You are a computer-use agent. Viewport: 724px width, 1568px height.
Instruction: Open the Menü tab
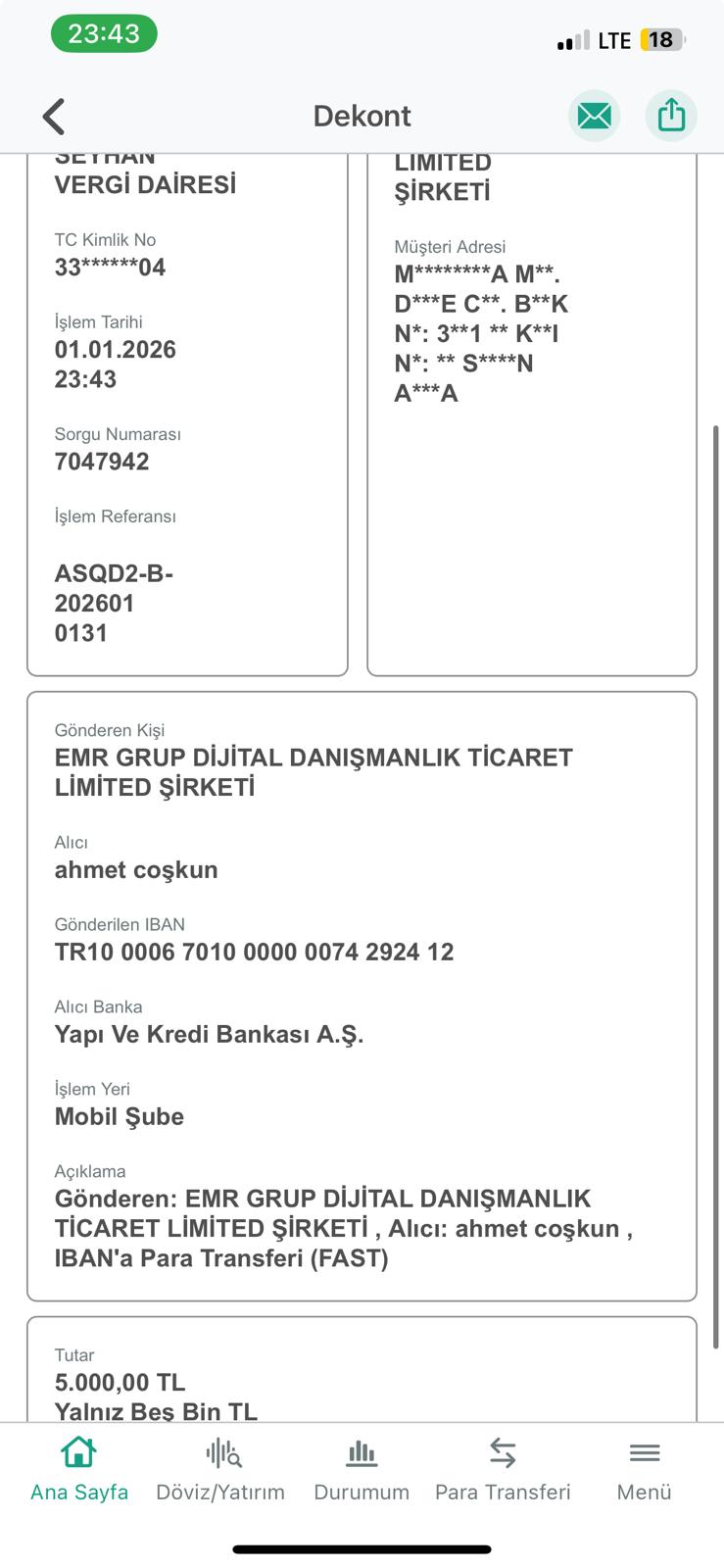tap(644, 1469)
